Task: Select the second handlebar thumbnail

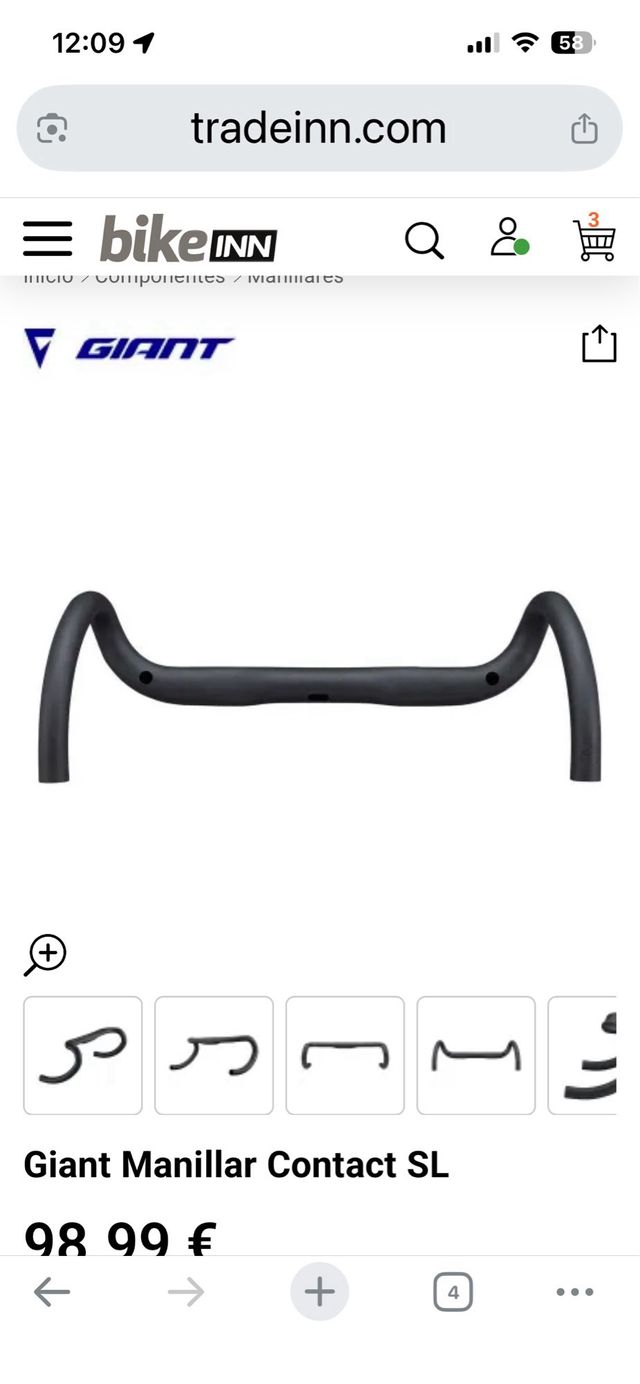Action: (214, 1055)
